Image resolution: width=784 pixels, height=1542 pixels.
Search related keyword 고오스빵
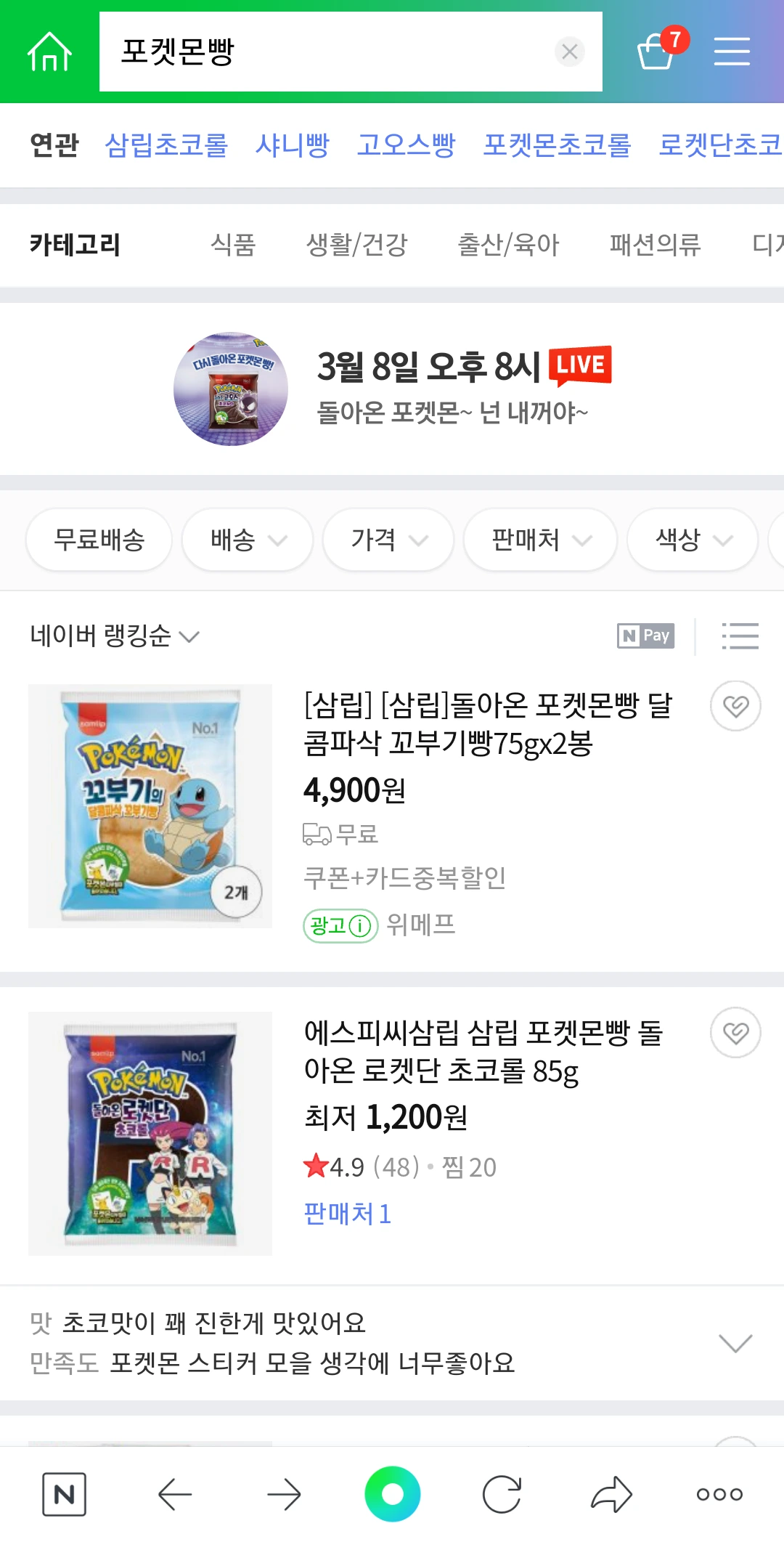coord(406,145)
